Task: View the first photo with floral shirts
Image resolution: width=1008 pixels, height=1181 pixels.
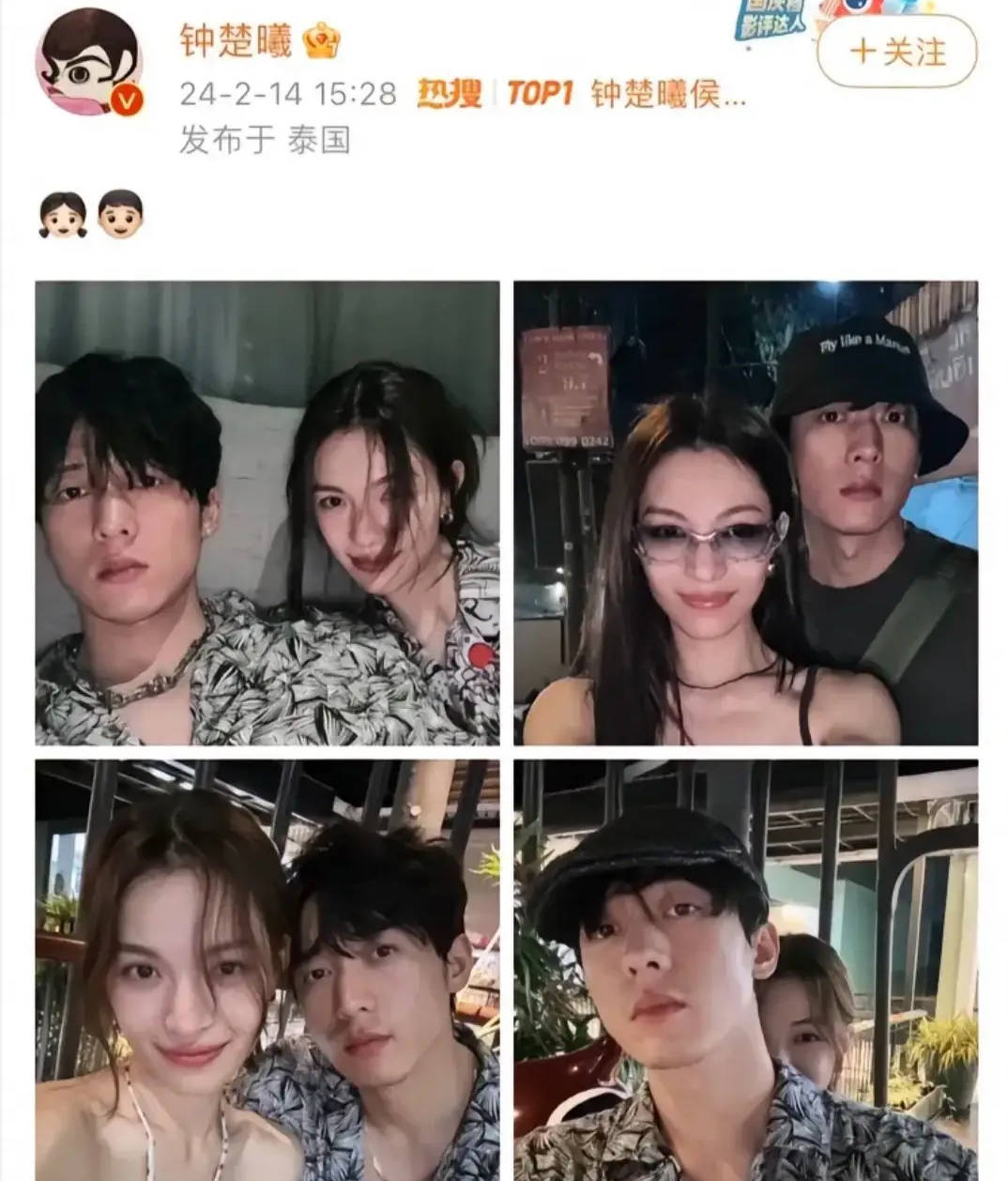Action: tap(267, 513)
